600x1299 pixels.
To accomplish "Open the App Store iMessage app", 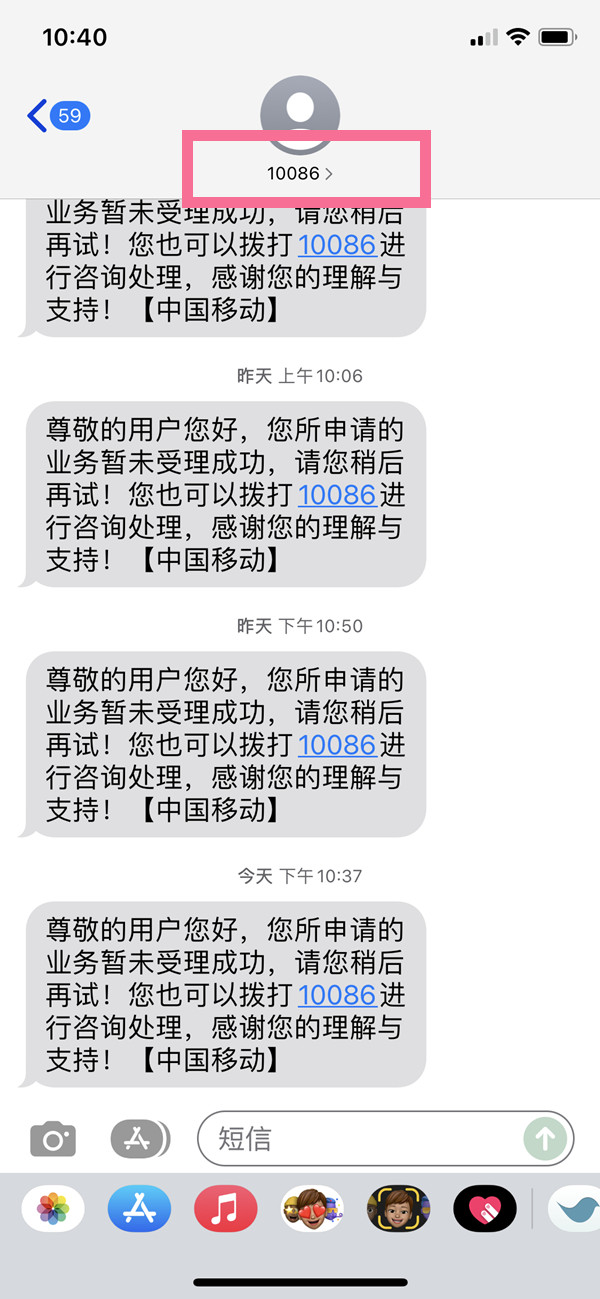I will 139,1210.
